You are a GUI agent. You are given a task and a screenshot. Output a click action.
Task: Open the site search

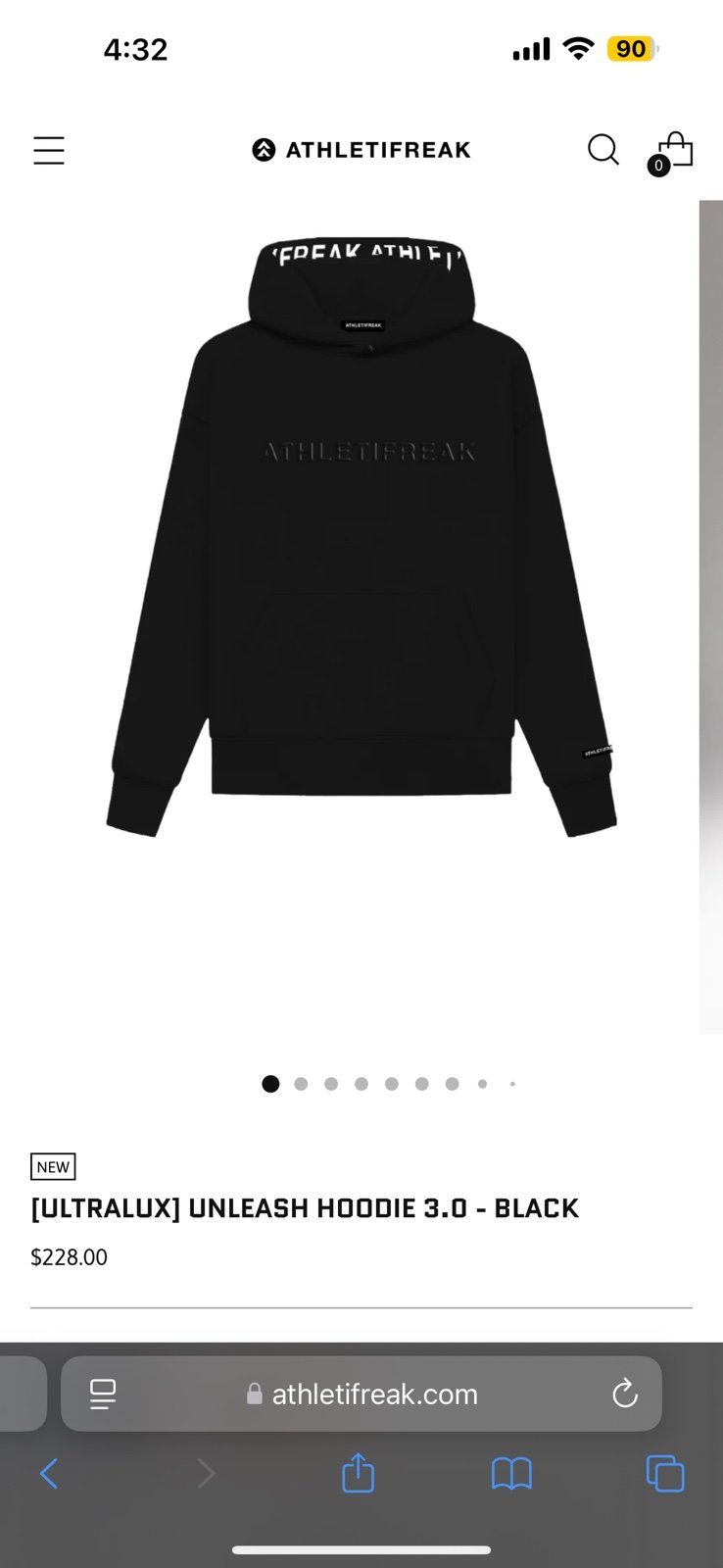tap(602, 150)
